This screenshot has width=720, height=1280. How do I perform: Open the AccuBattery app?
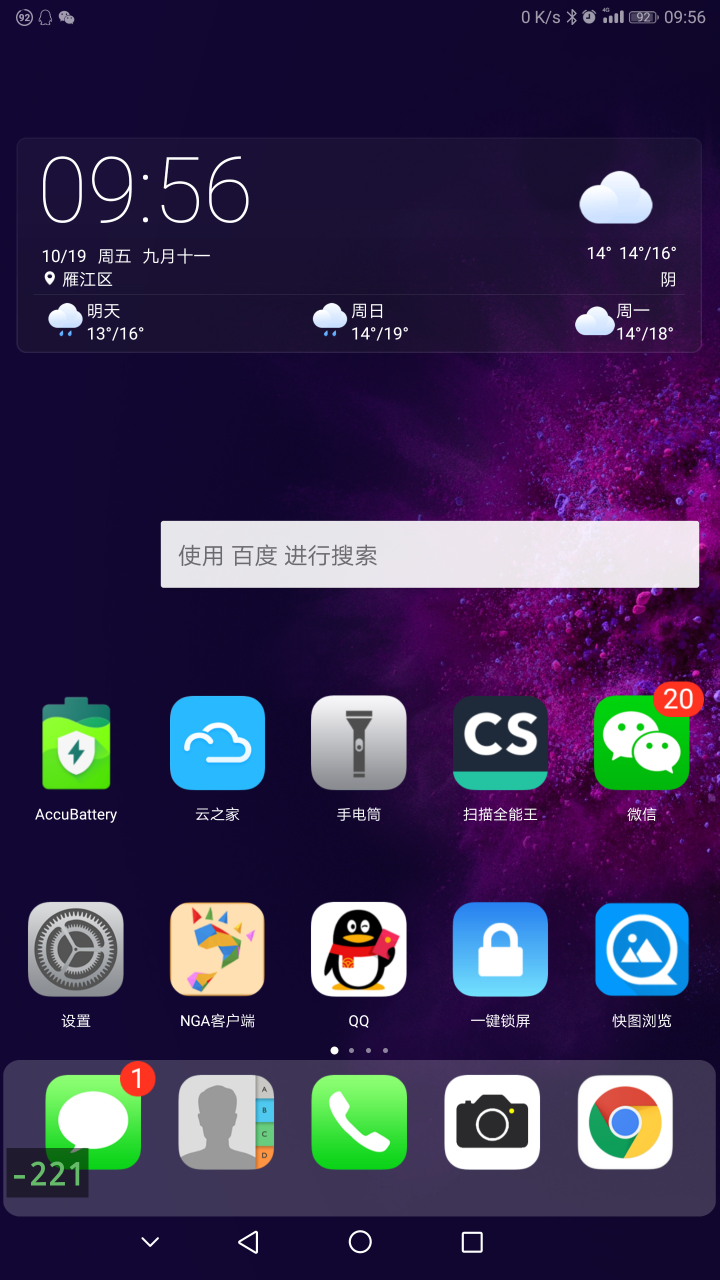76,744
